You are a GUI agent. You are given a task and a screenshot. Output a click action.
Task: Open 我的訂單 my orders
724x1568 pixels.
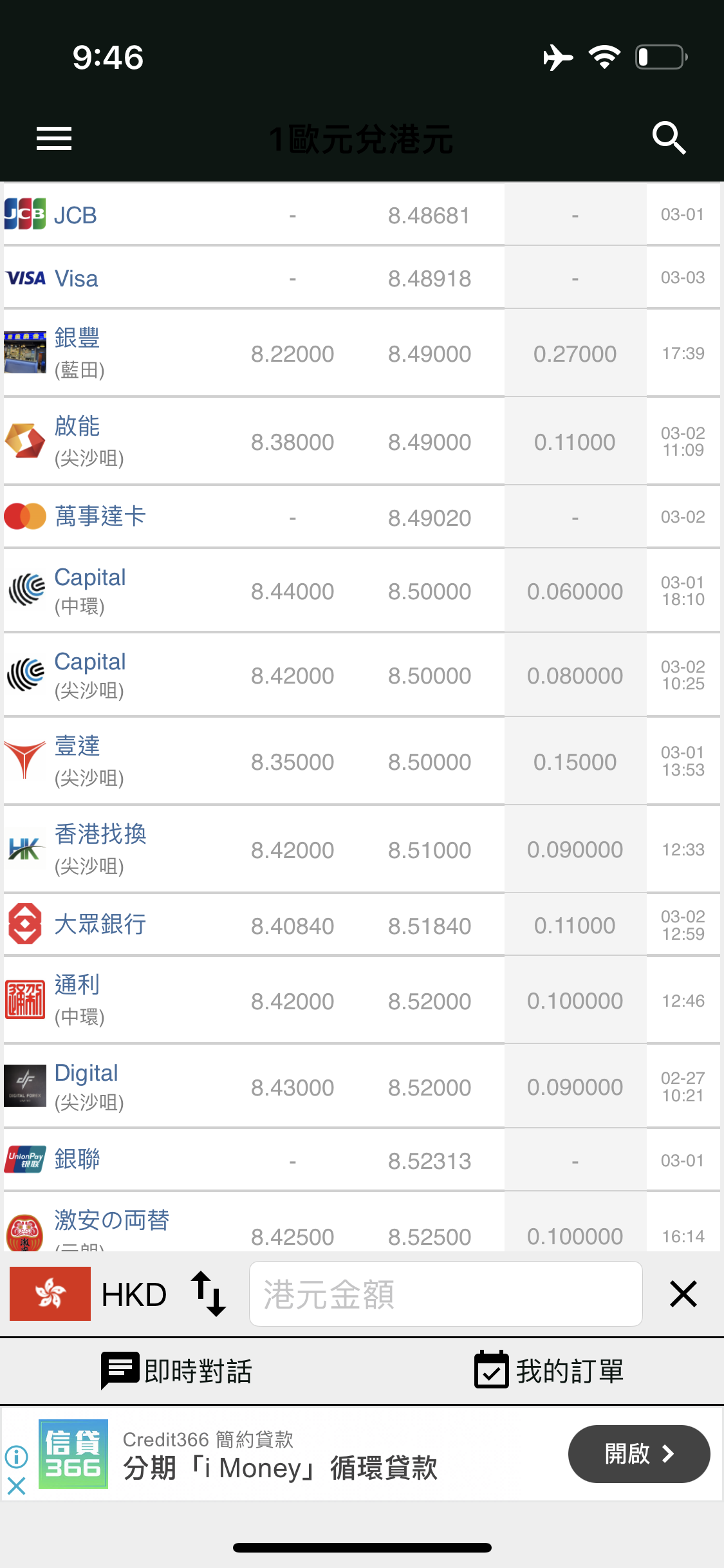tap(549, 1371)
